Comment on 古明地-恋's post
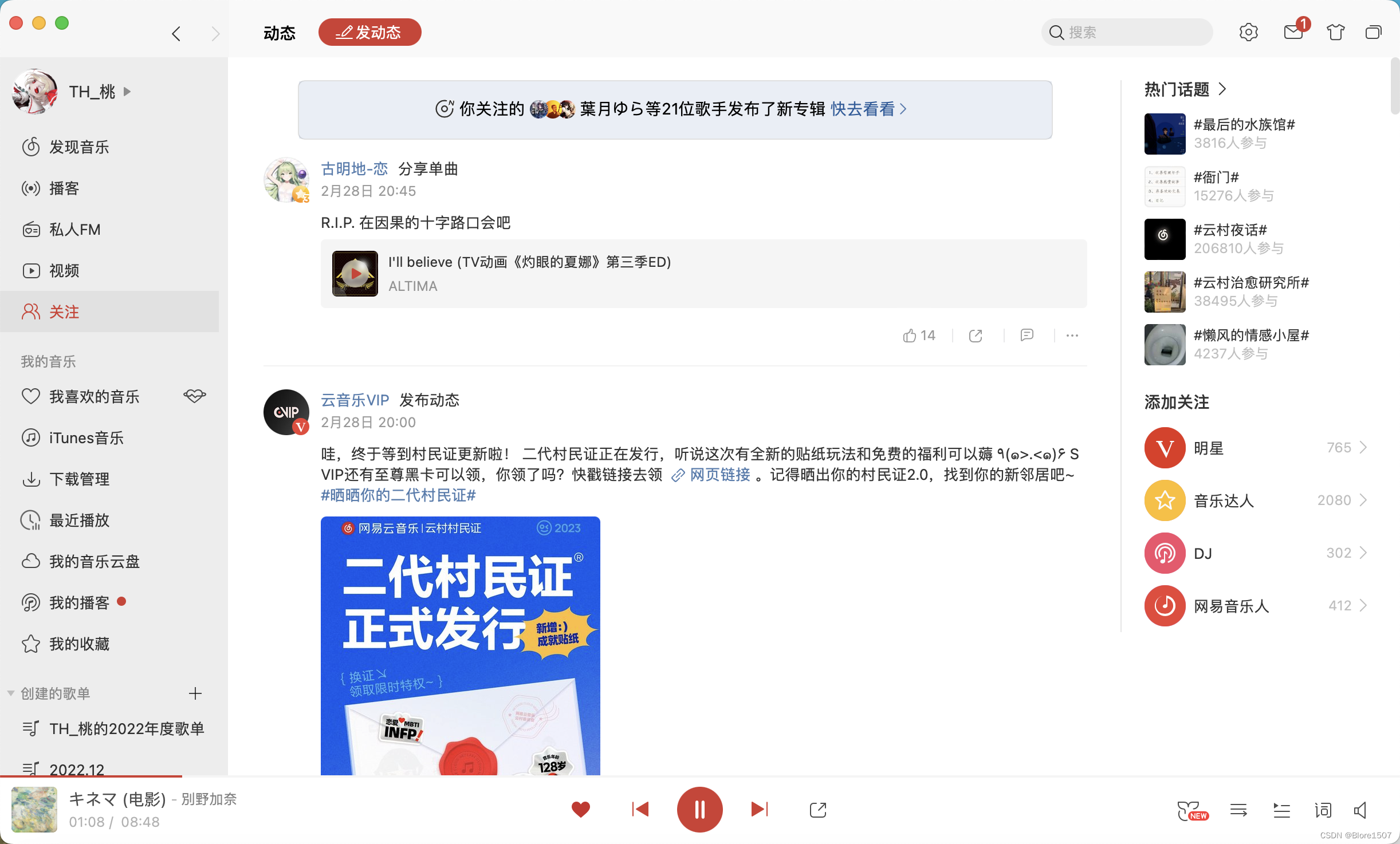 [1027, 336]
